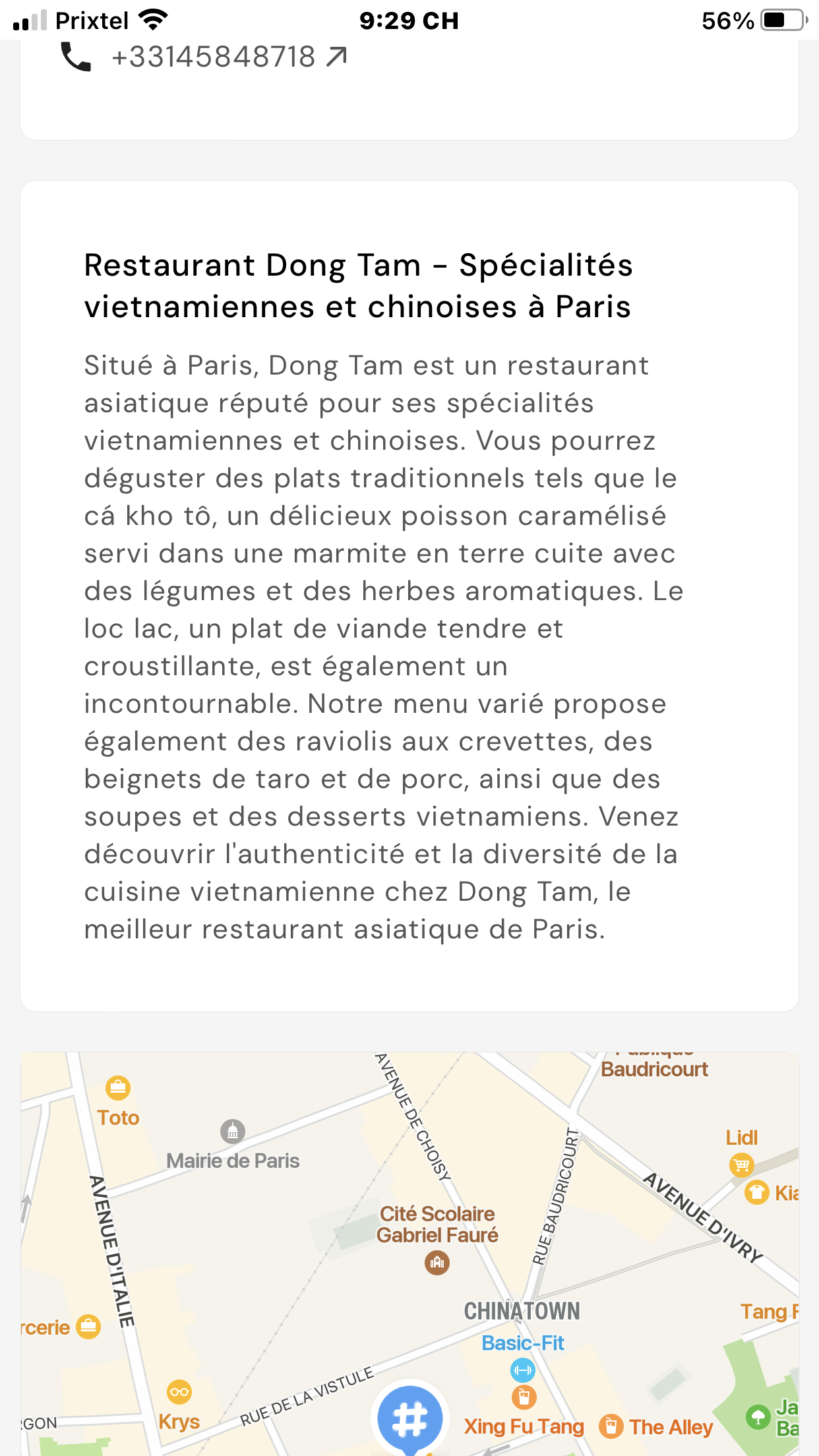
Task: Open Mairie de Paris map marker
Action: click(x=232, y=1132)
